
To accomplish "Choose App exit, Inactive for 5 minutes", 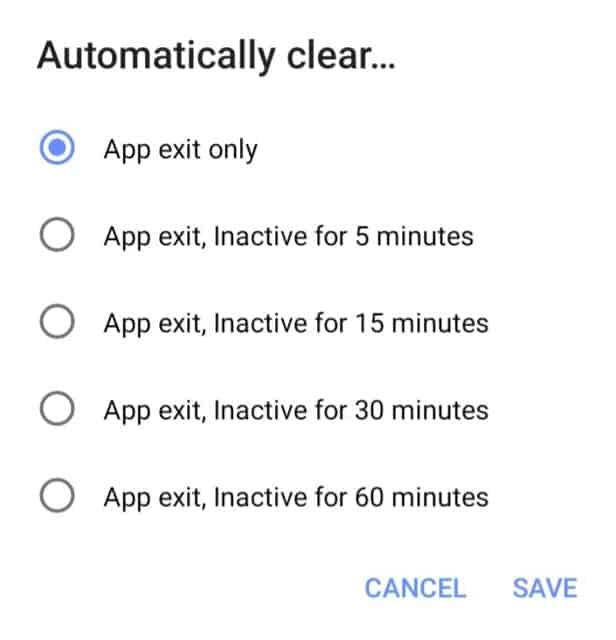I will [59, 237].
